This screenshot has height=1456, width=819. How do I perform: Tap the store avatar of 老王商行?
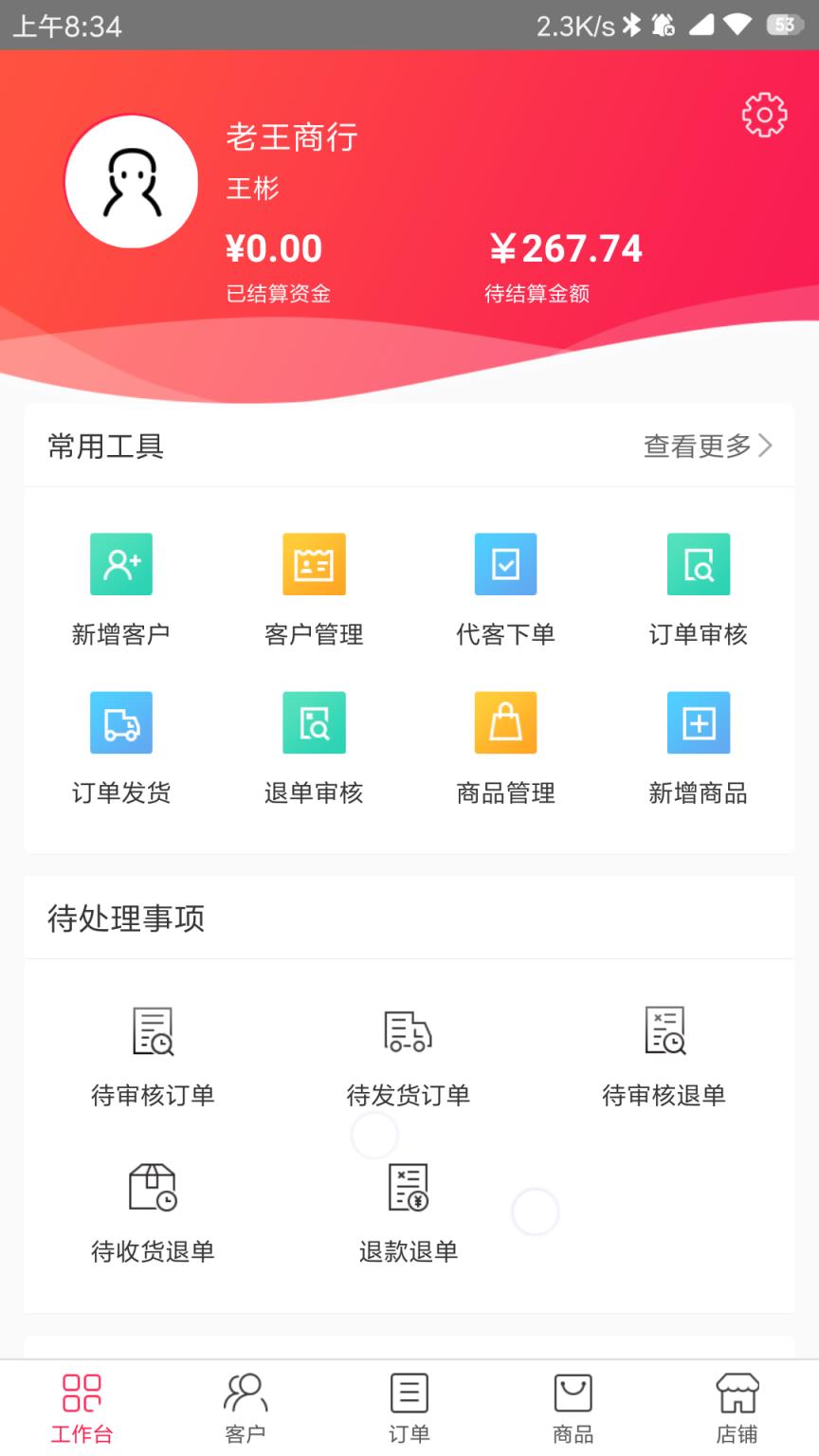[132, 180]
